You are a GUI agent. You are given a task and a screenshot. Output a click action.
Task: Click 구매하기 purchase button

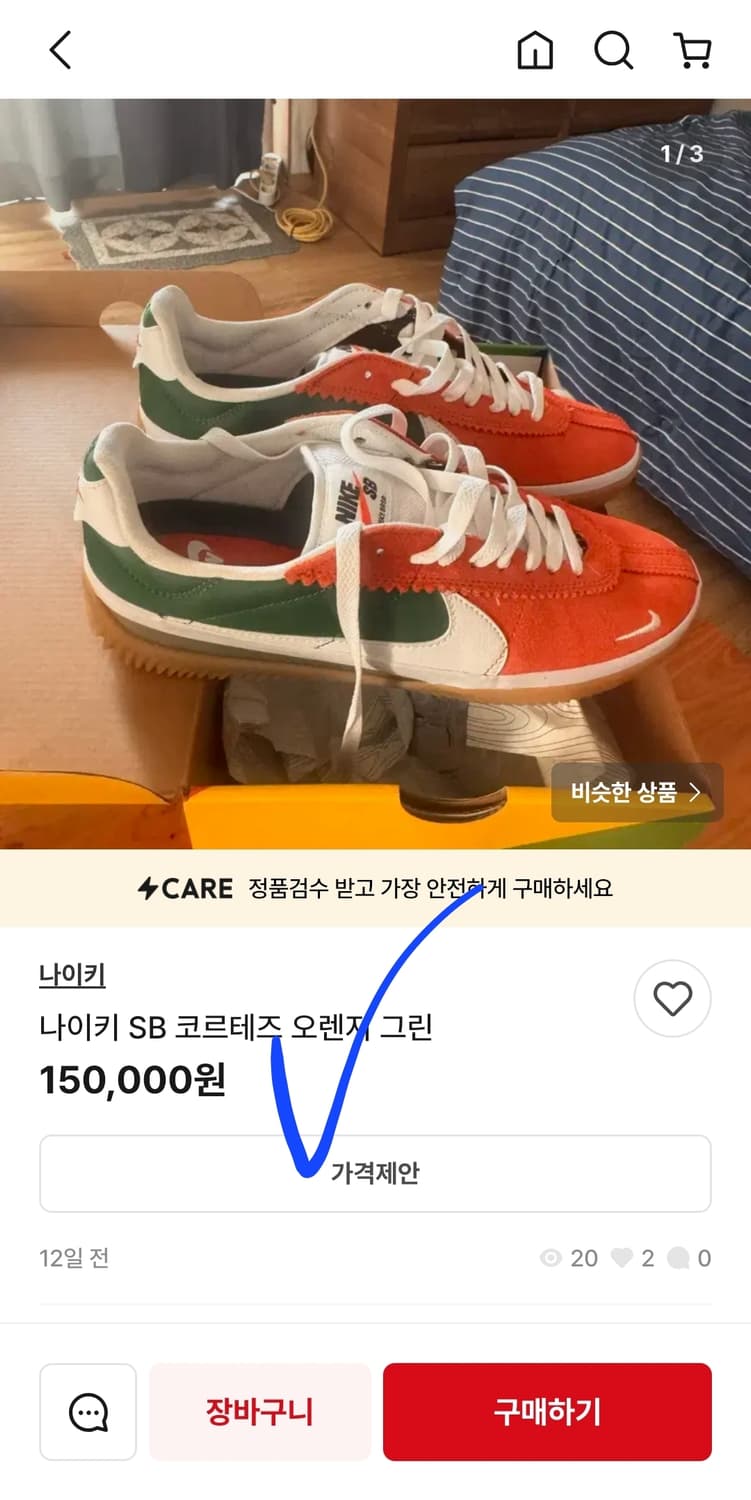[546, 1412]
